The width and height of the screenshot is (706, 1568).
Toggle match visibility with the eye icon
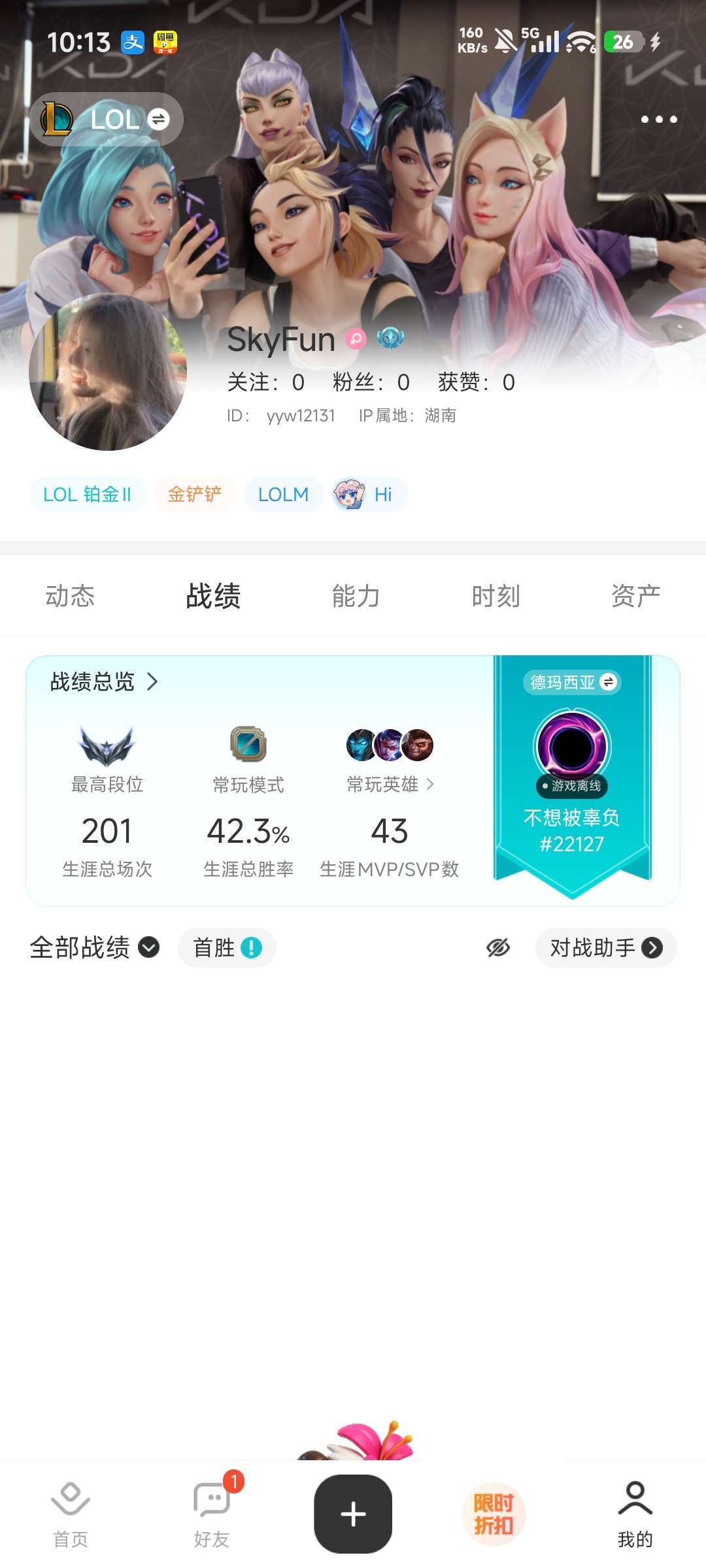(497, 947)
